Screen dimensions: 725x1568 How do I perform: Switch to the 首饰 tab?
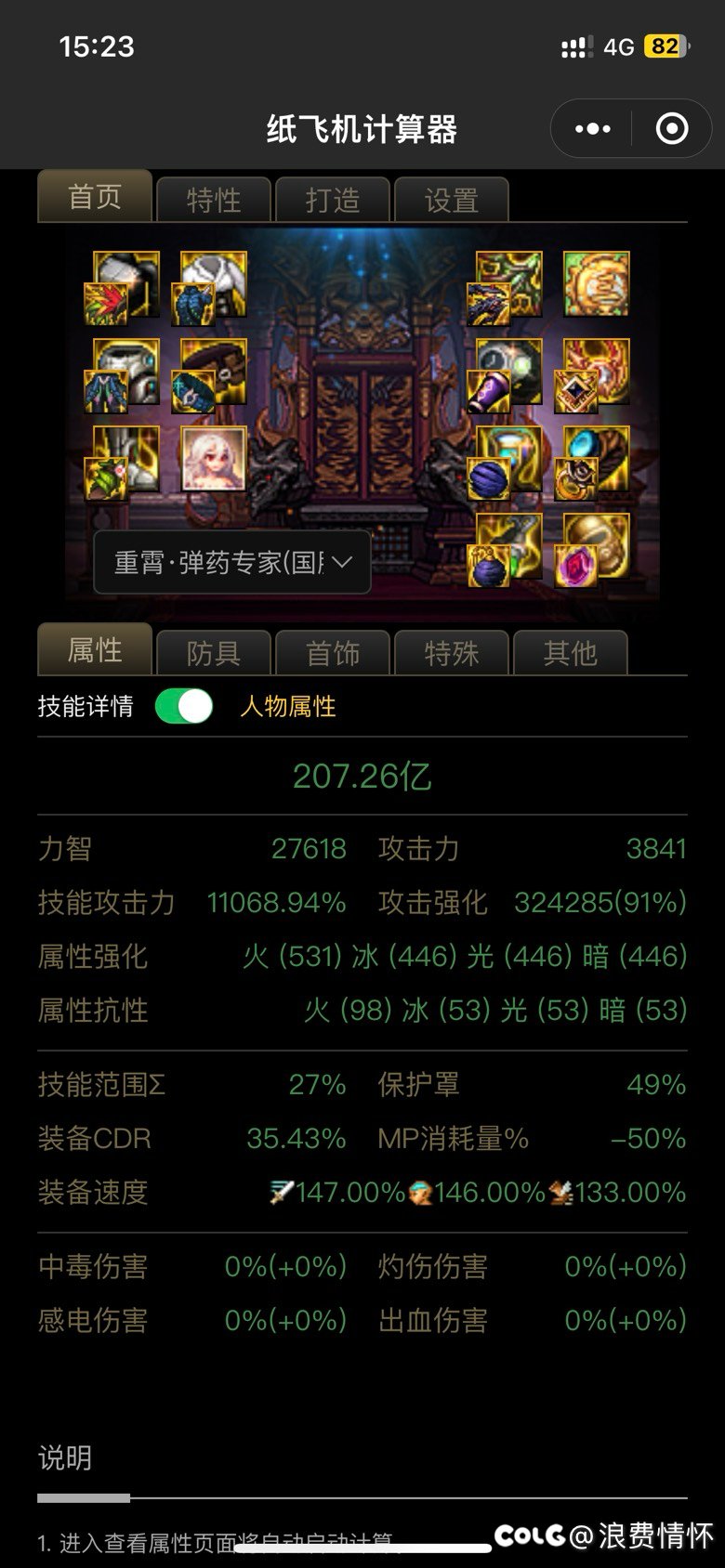coord(332,653)
